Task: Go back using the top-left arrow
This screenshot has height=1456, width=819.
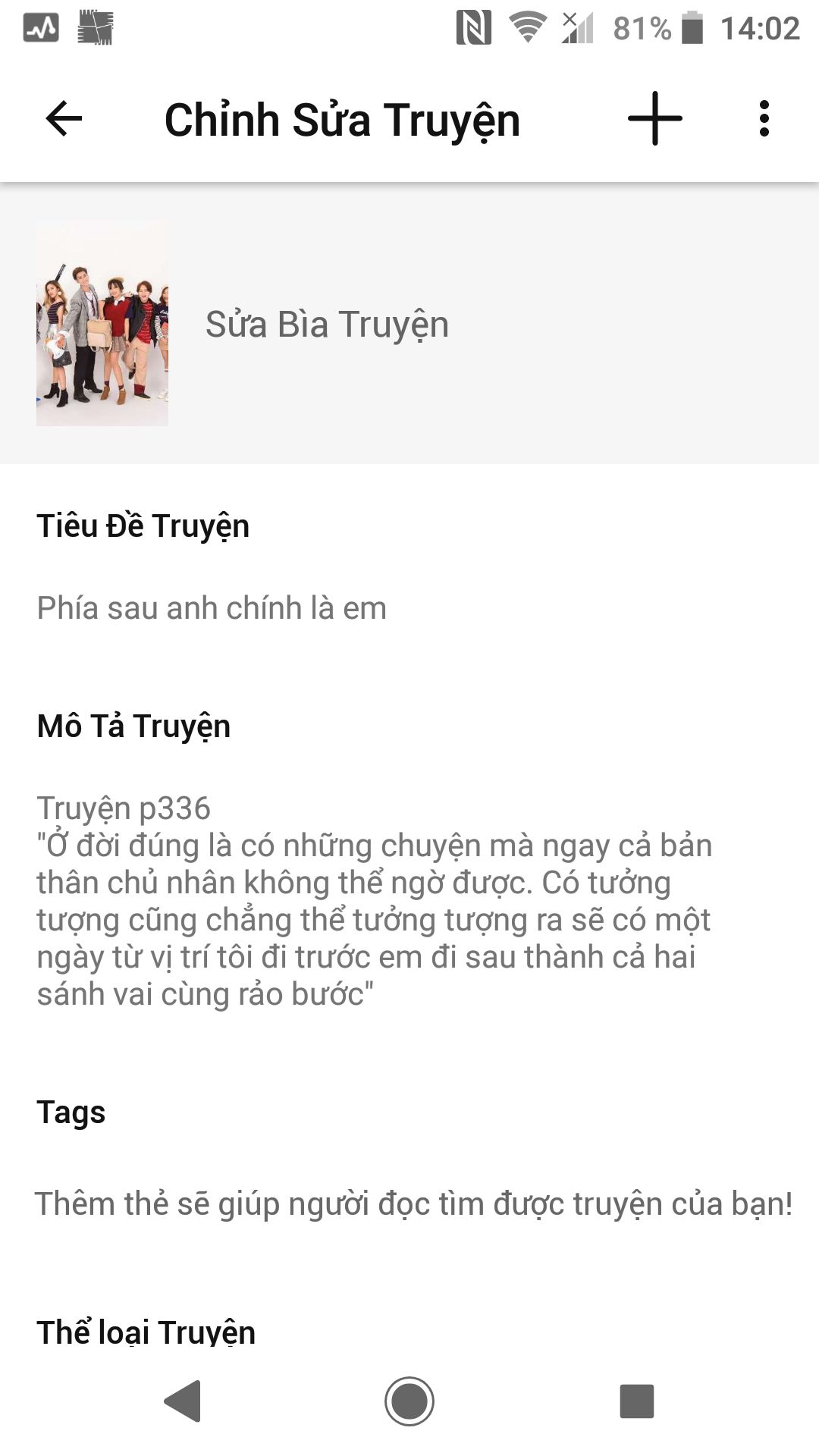Action: (64, 119)
